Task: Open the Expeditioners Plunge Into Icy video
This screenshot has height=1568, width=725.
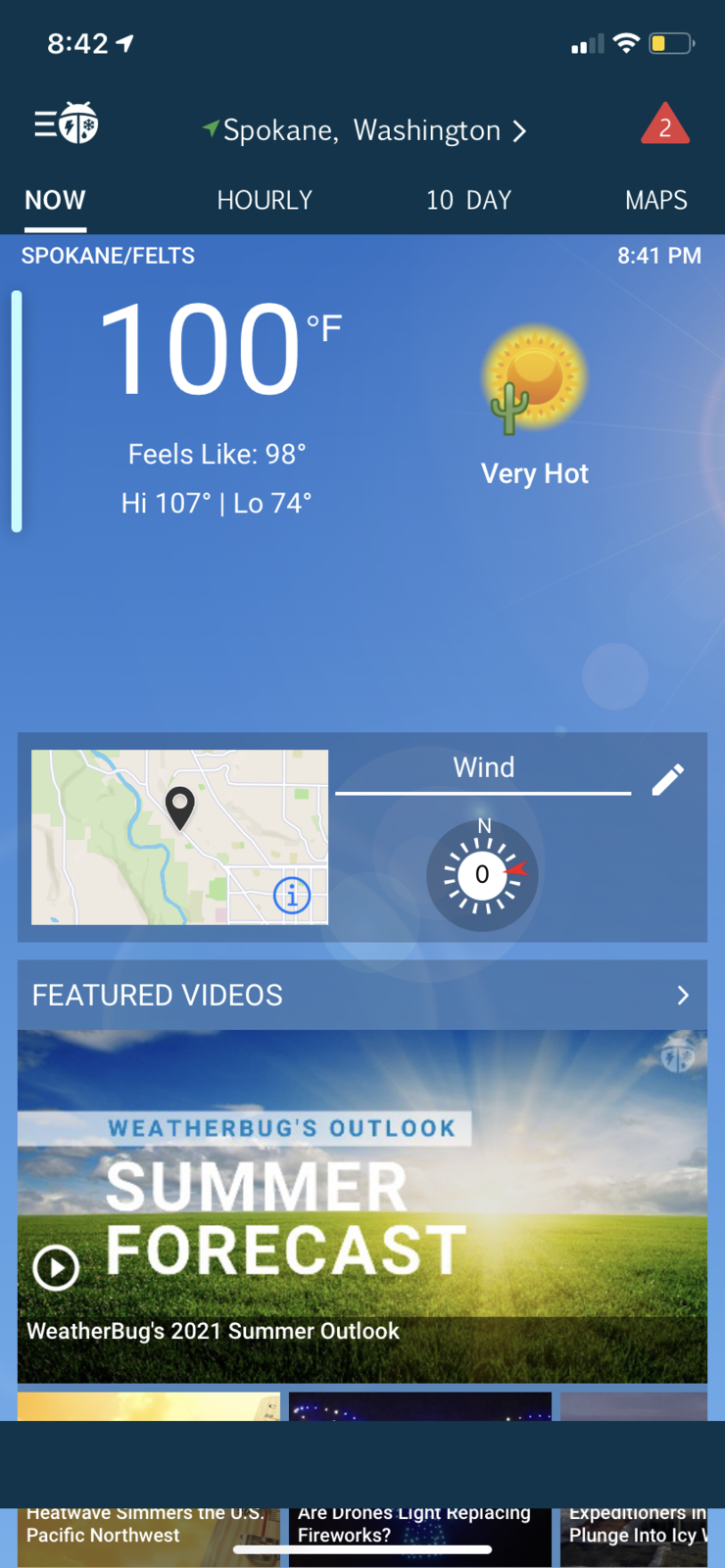Action: coord(635,1525)
